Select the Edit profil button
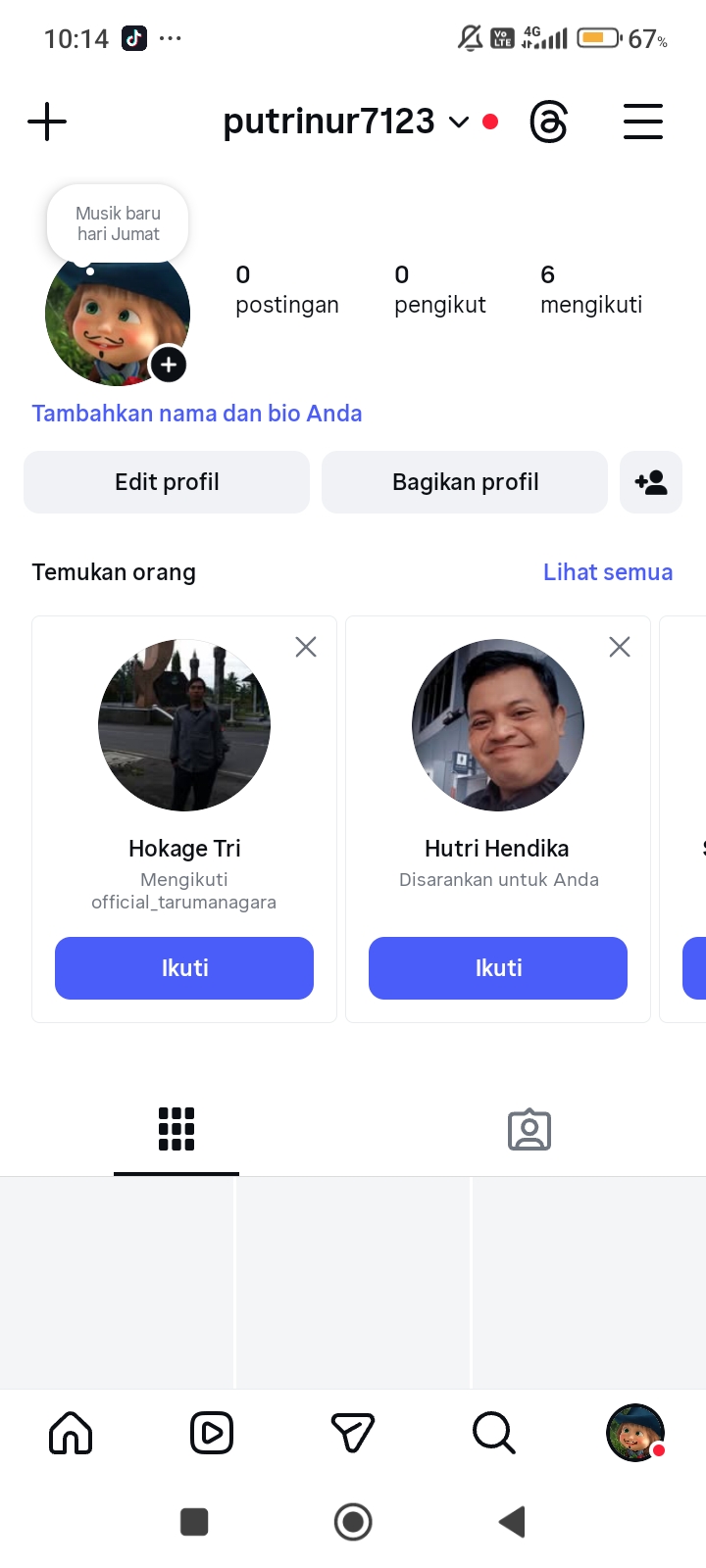This screenshot has width=706, height=1568. click(167, 482)
